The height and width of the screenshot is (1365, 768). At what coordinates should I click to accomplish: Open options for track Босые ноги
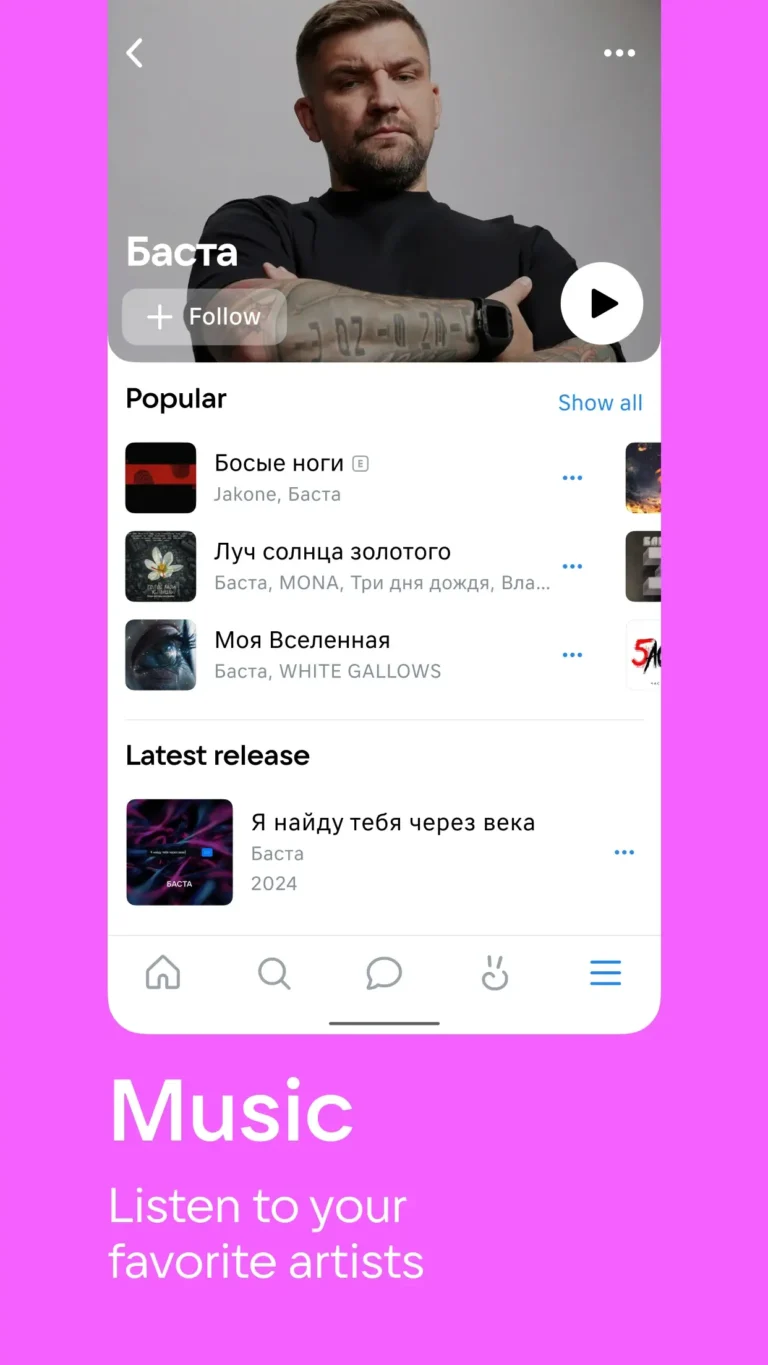pyautogui.click(x=572, y=477)
